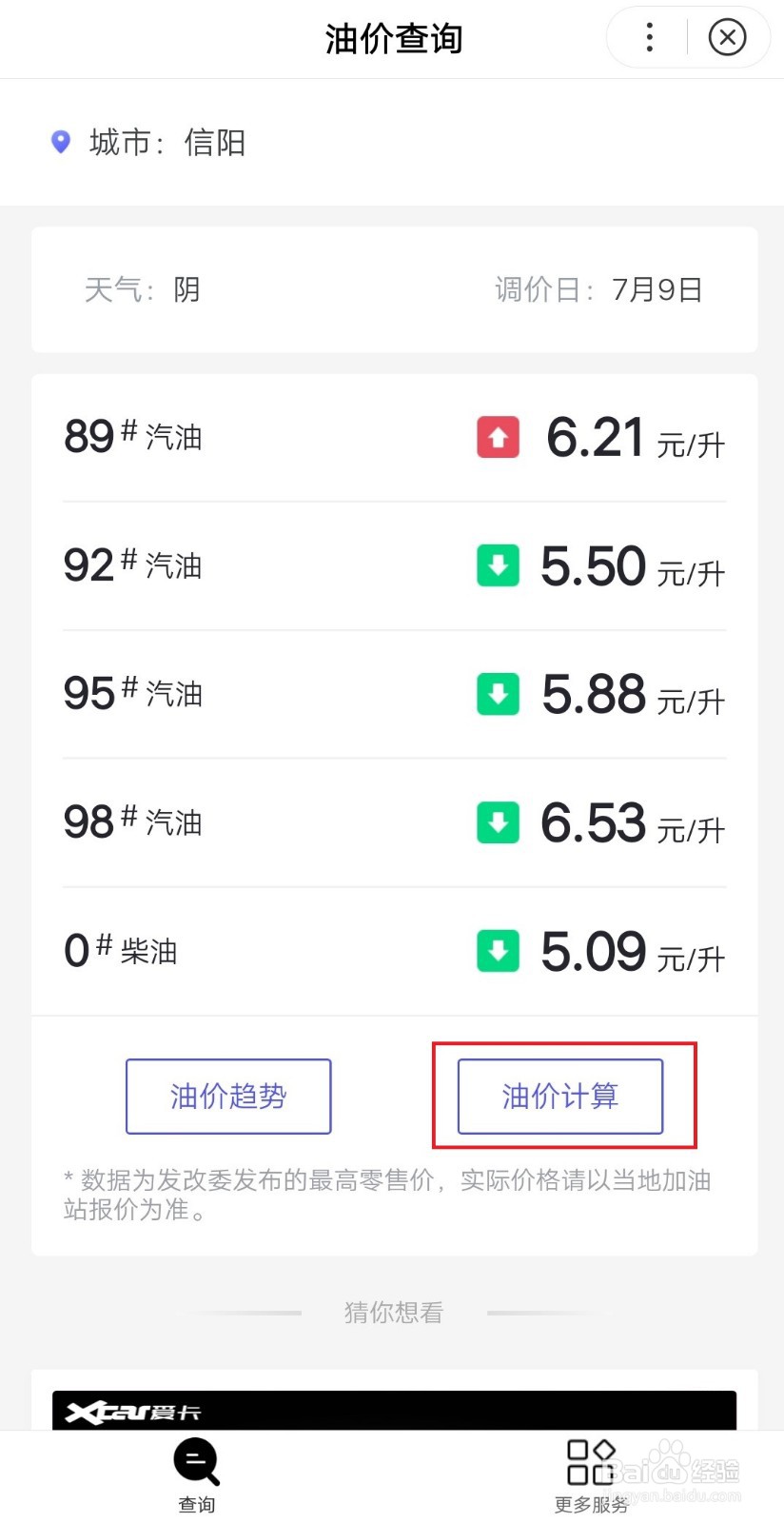Click the city name 信阳 to change city
The image size is (784, 1523).
click(214, 143)
